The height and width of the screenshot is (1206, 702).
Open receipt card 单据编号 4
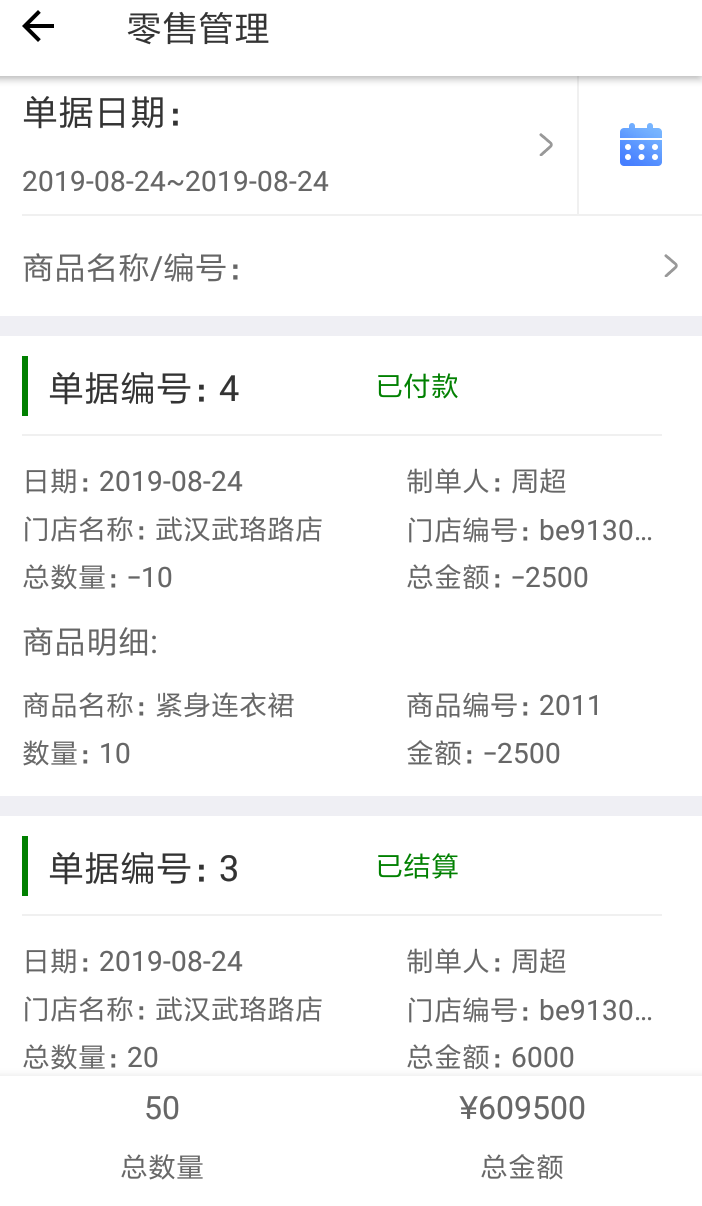351,566
